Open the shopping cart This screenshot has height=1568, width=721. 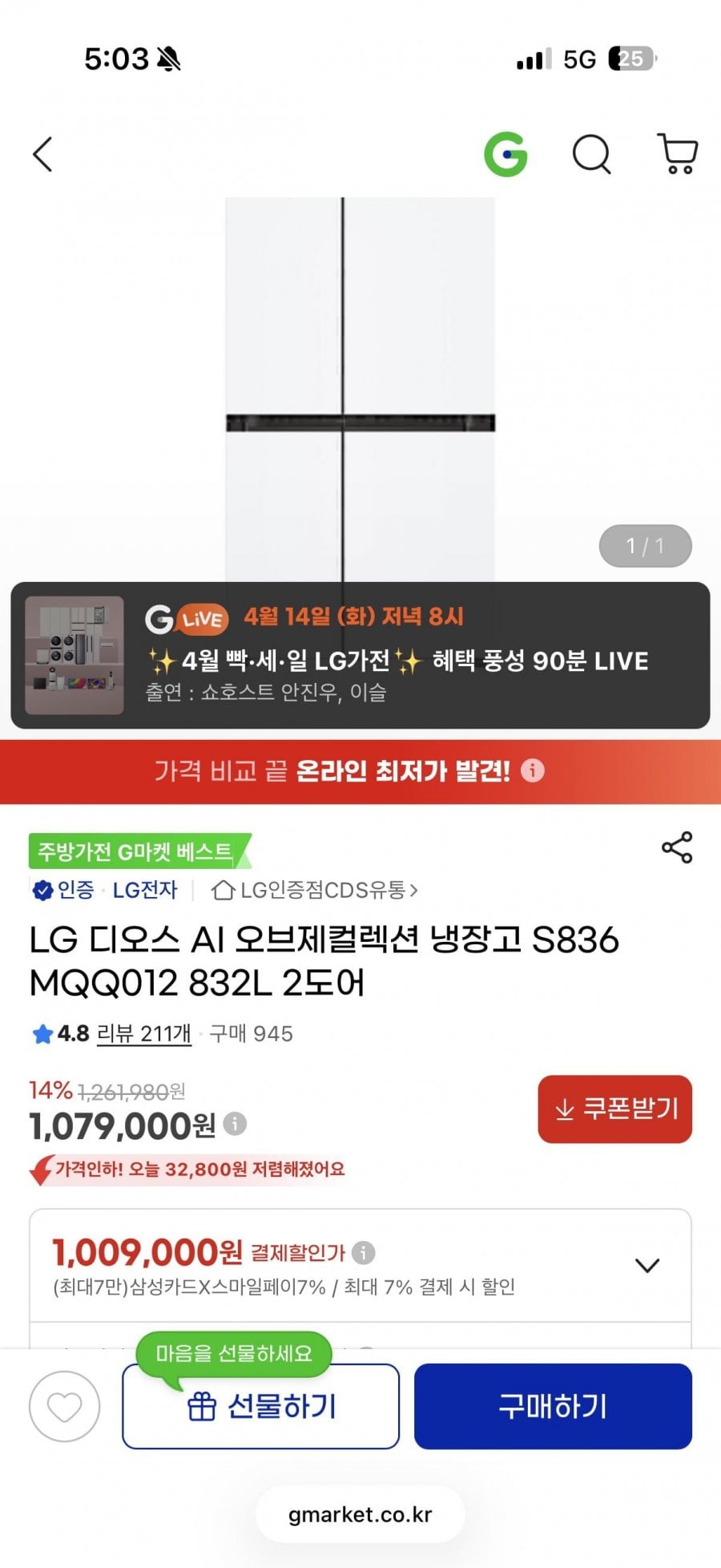coord(678,154)
